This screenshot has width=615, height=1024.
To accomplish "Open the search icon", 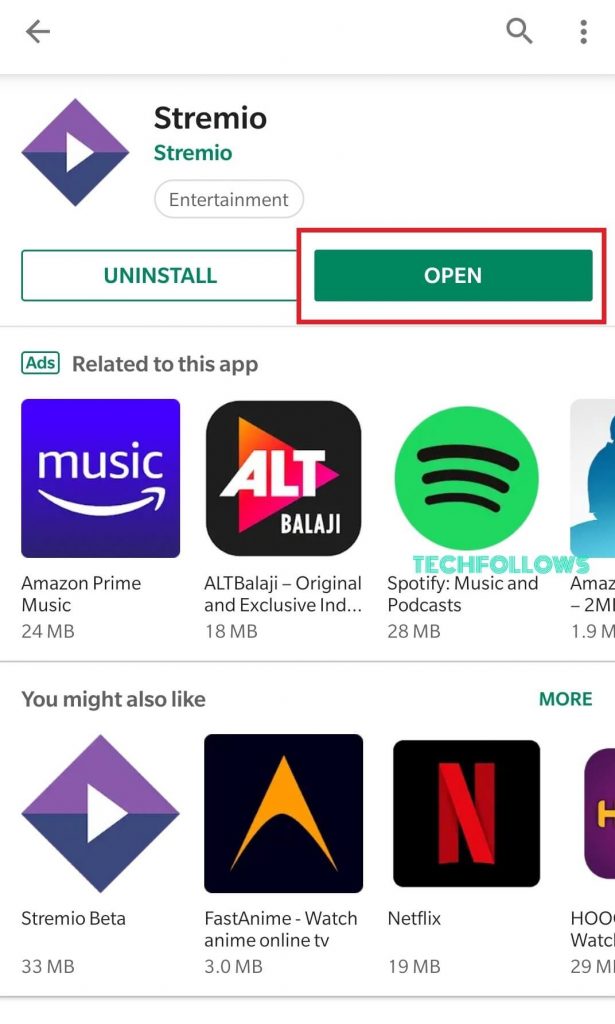I will pyautogui.click(x=519, y=31).
